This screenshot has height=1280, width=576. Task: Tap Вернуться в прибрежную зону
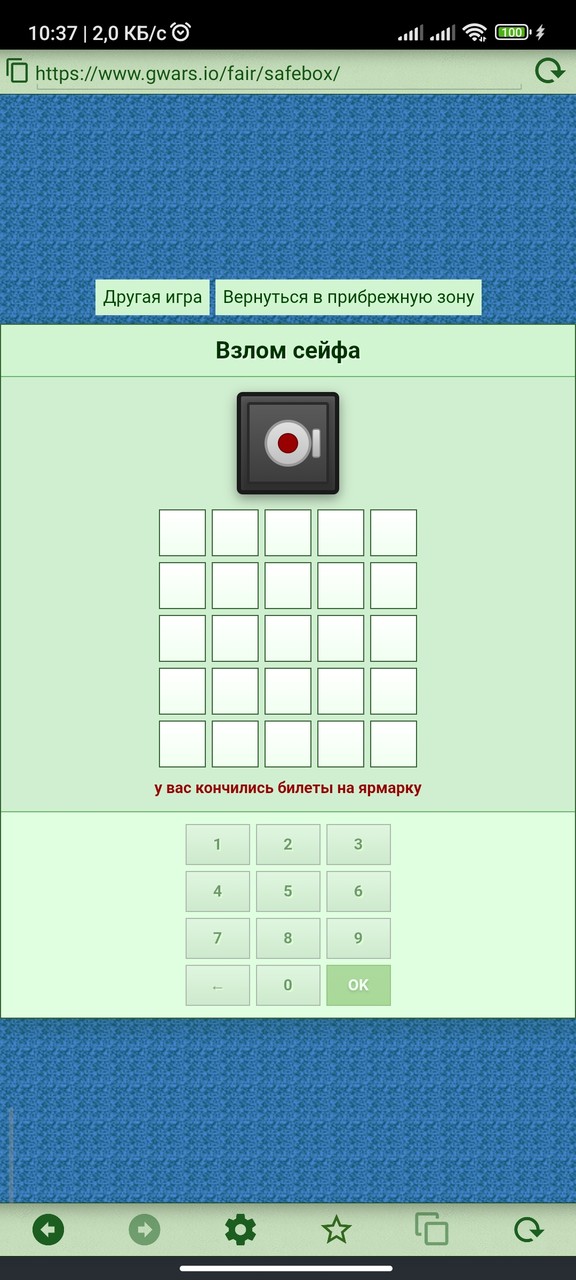[x=348, y=298]
